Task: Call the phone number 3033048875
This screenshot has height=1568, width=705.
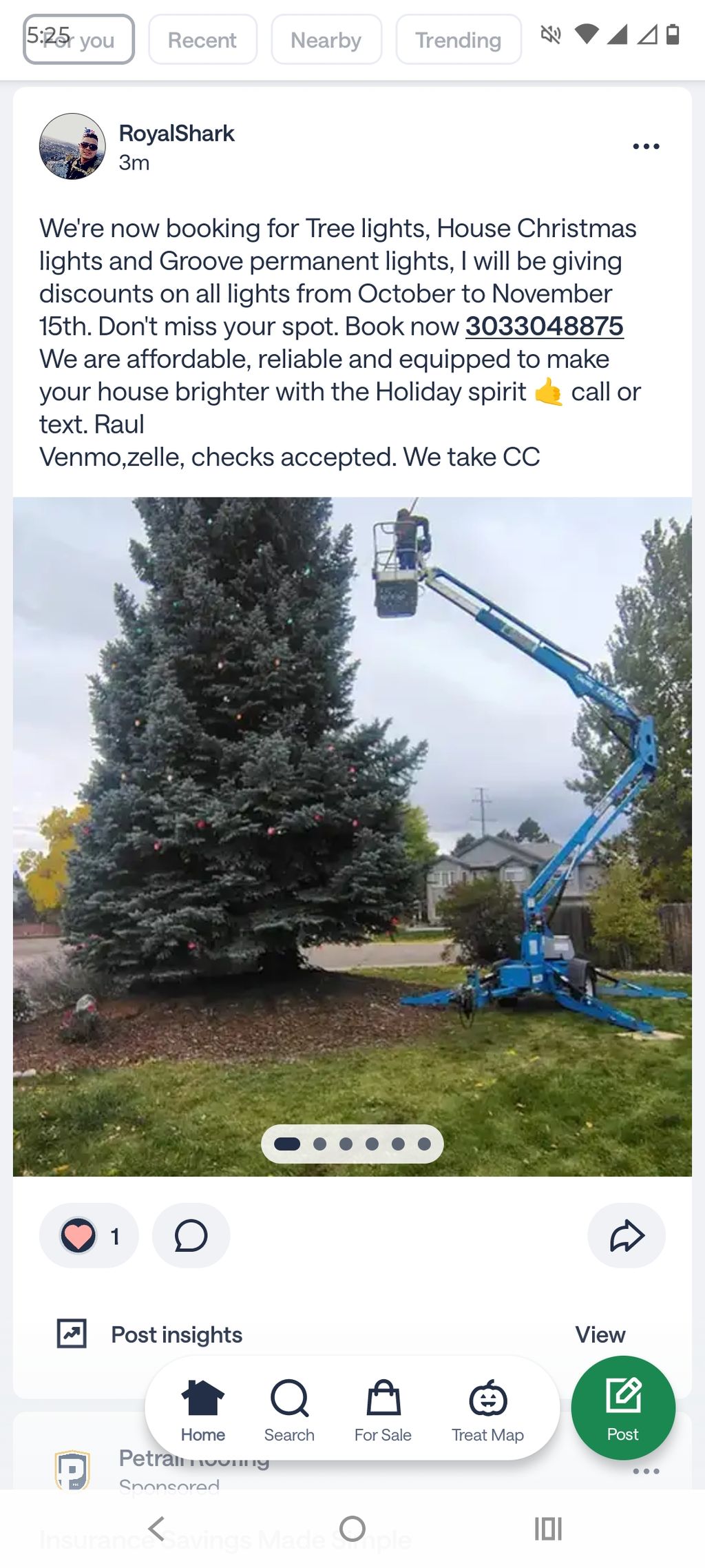Action: coord(544,327)
